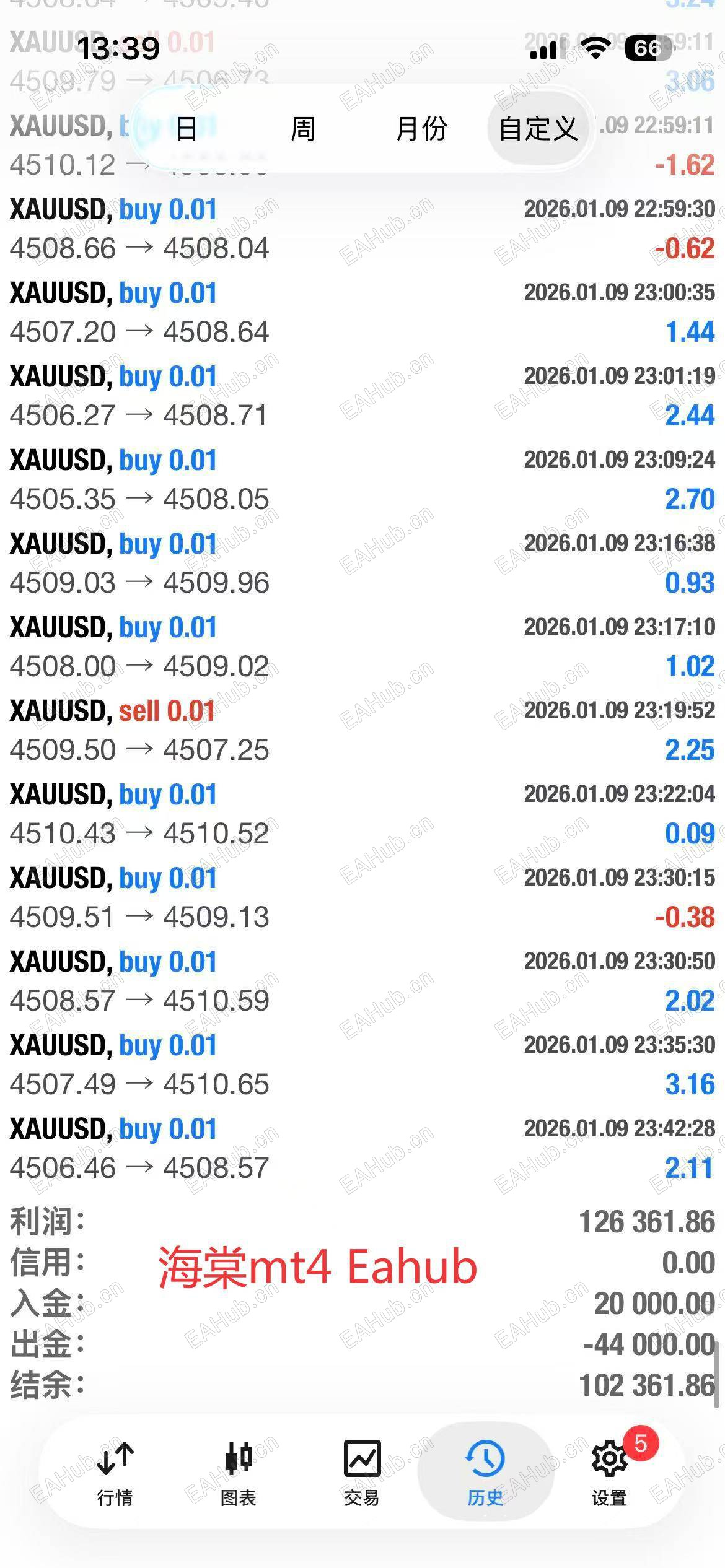Show the trade closed at 22:59:30
Screen dimensions: 725x1568
point(362,229)
